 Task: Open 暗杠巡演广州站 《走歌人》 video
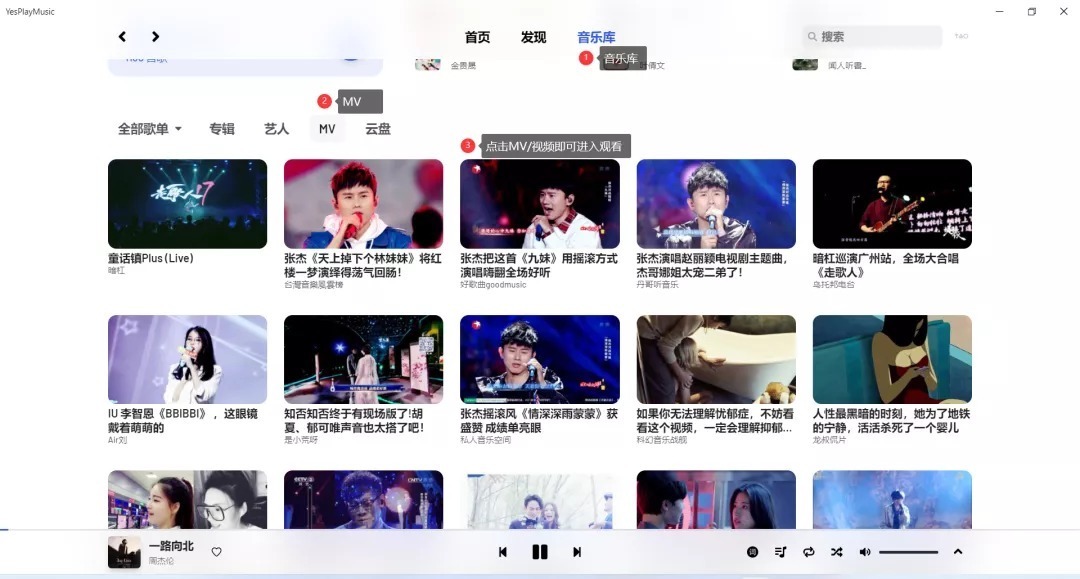point(892,204)
